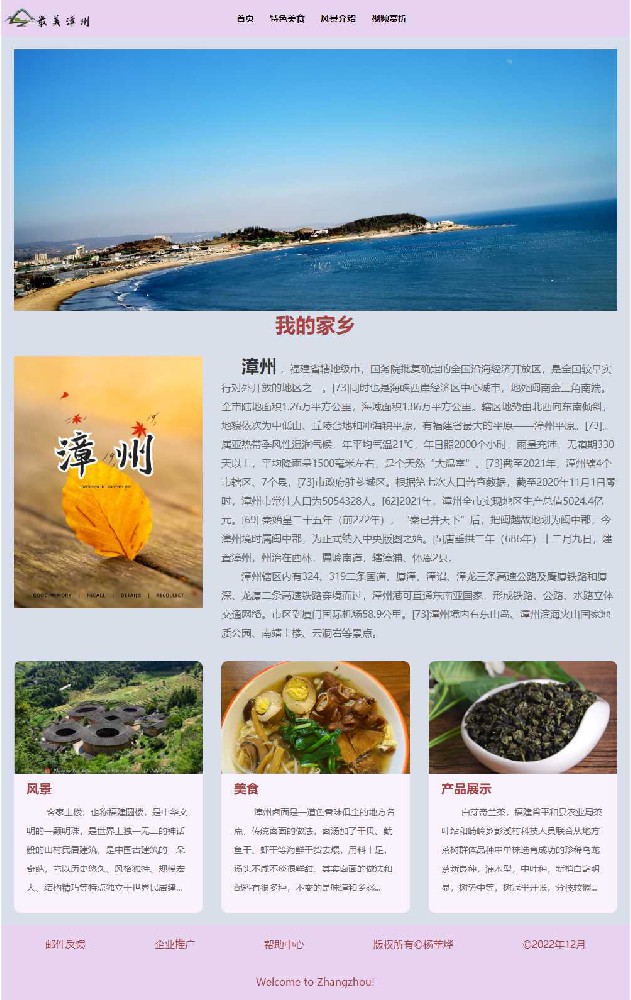Open the 风景 card with tulou photo
This screenshot has height=1000, width=631.
pyautogui.click(x=108, y=786)
